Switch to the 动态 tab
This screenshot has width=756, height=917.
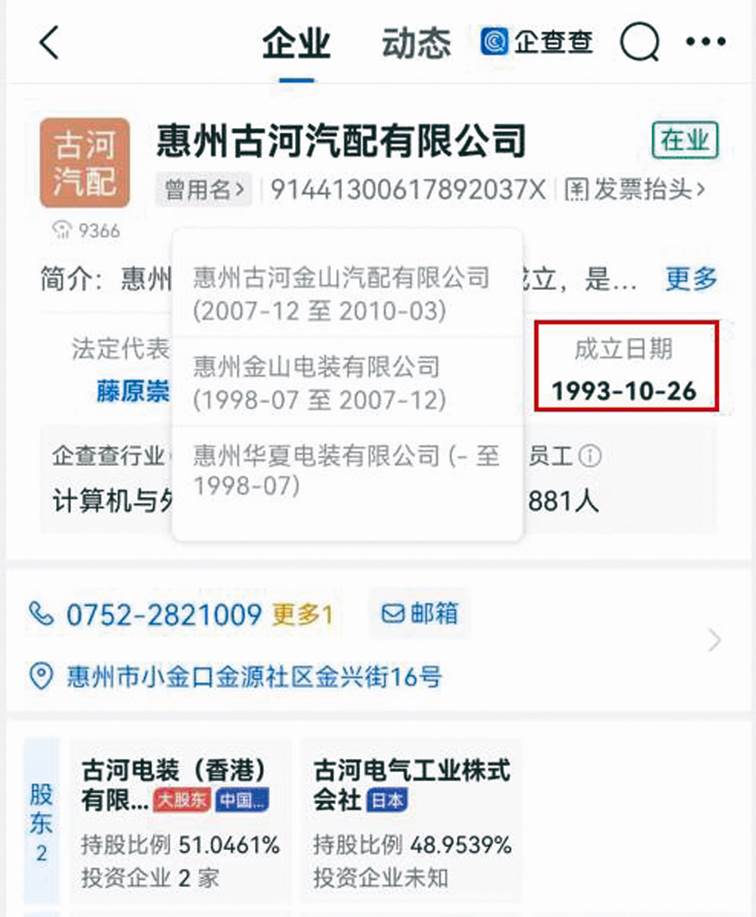click(416, 43)
